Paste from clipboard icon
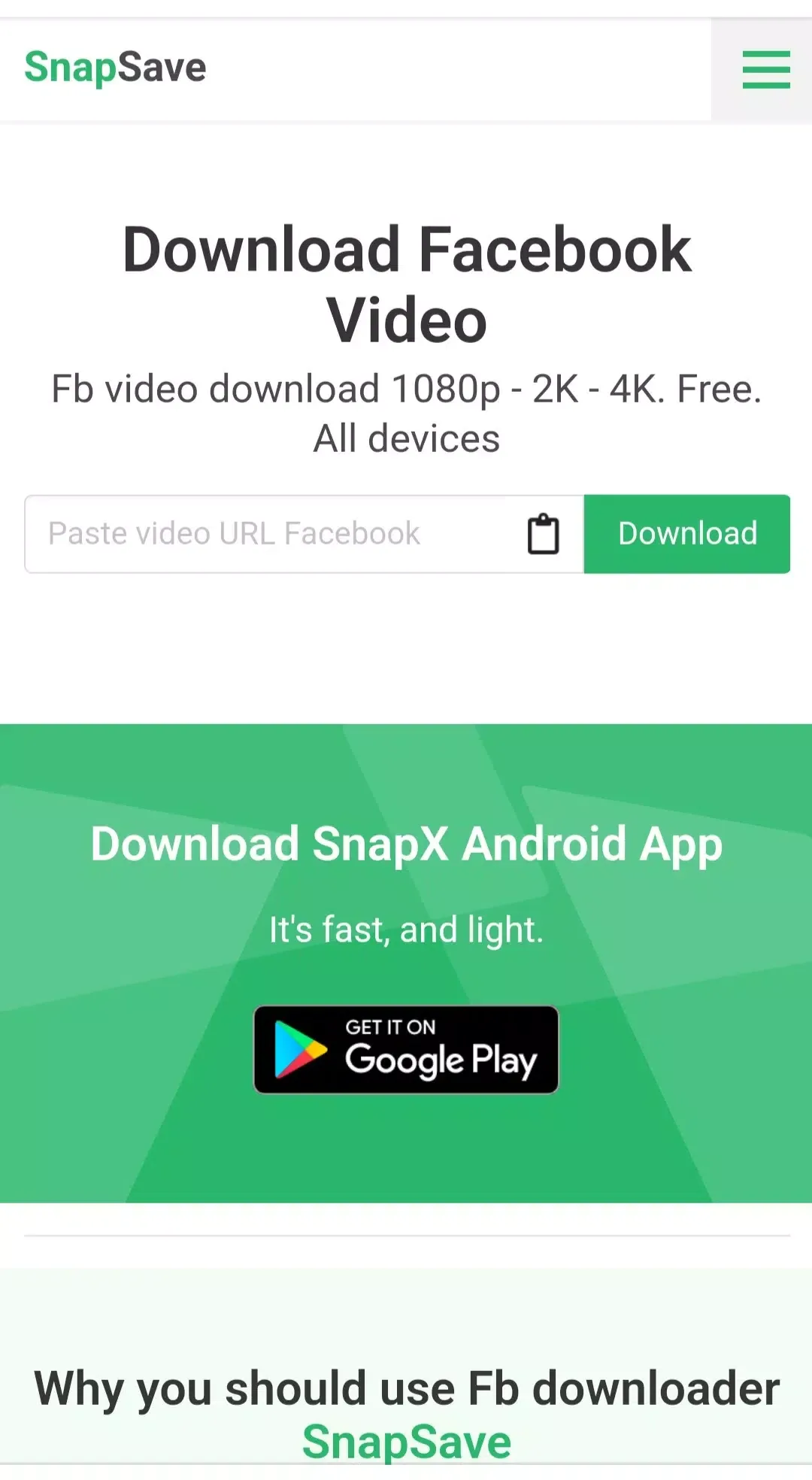812x1480 pixels. 543,534
